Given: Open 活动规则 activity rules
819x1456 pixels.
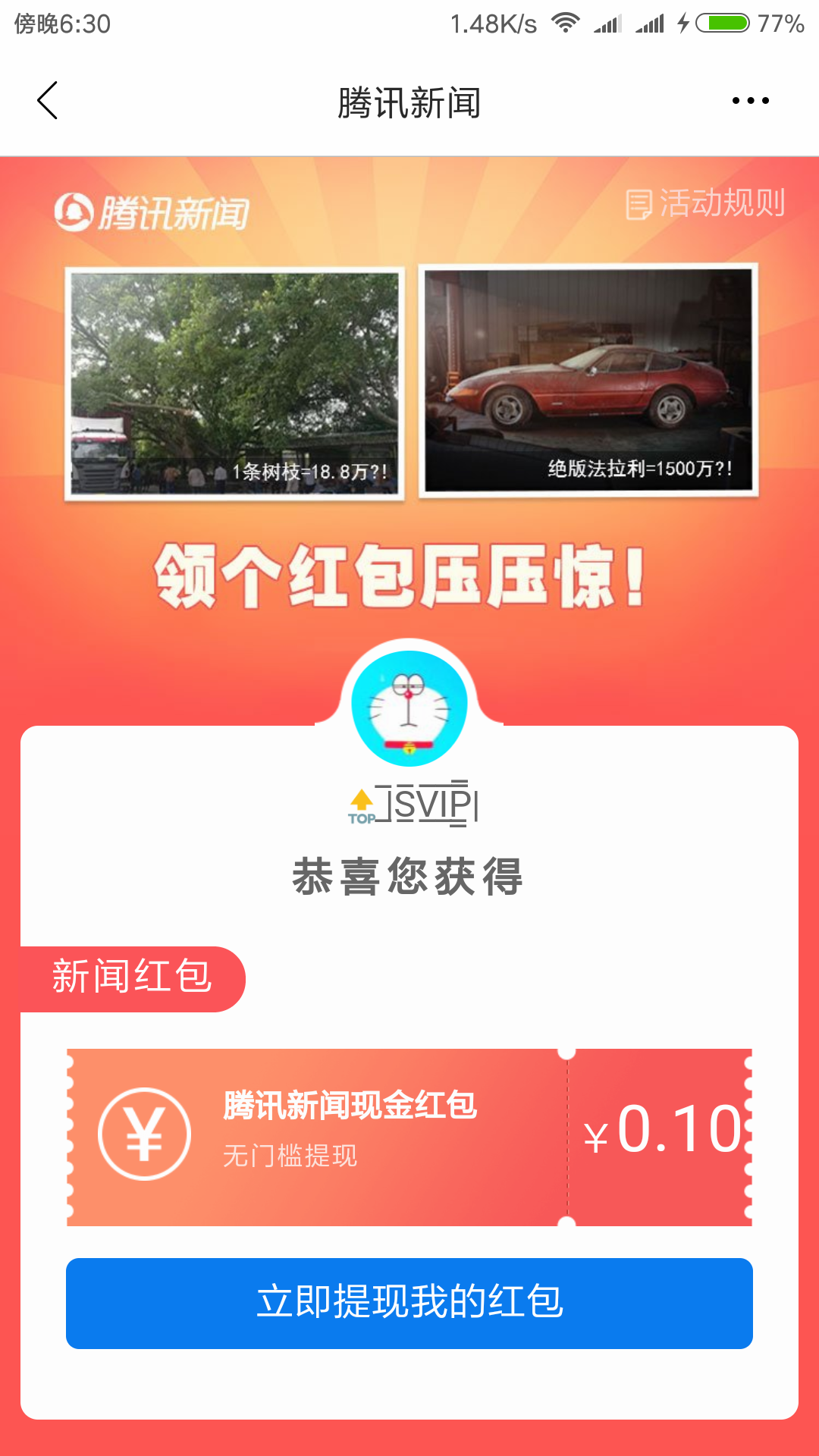Looking at the screenshot, I should [705, 203].
